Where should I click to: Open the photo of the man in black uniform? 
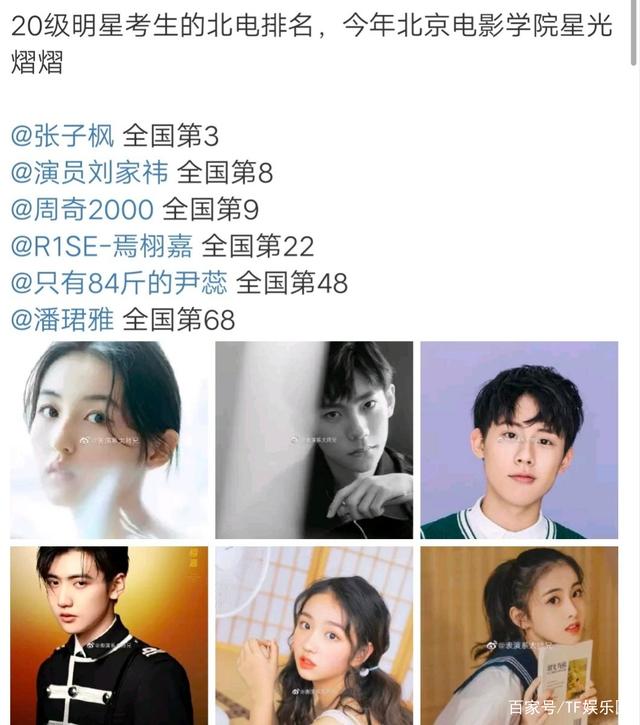[109, 635]
